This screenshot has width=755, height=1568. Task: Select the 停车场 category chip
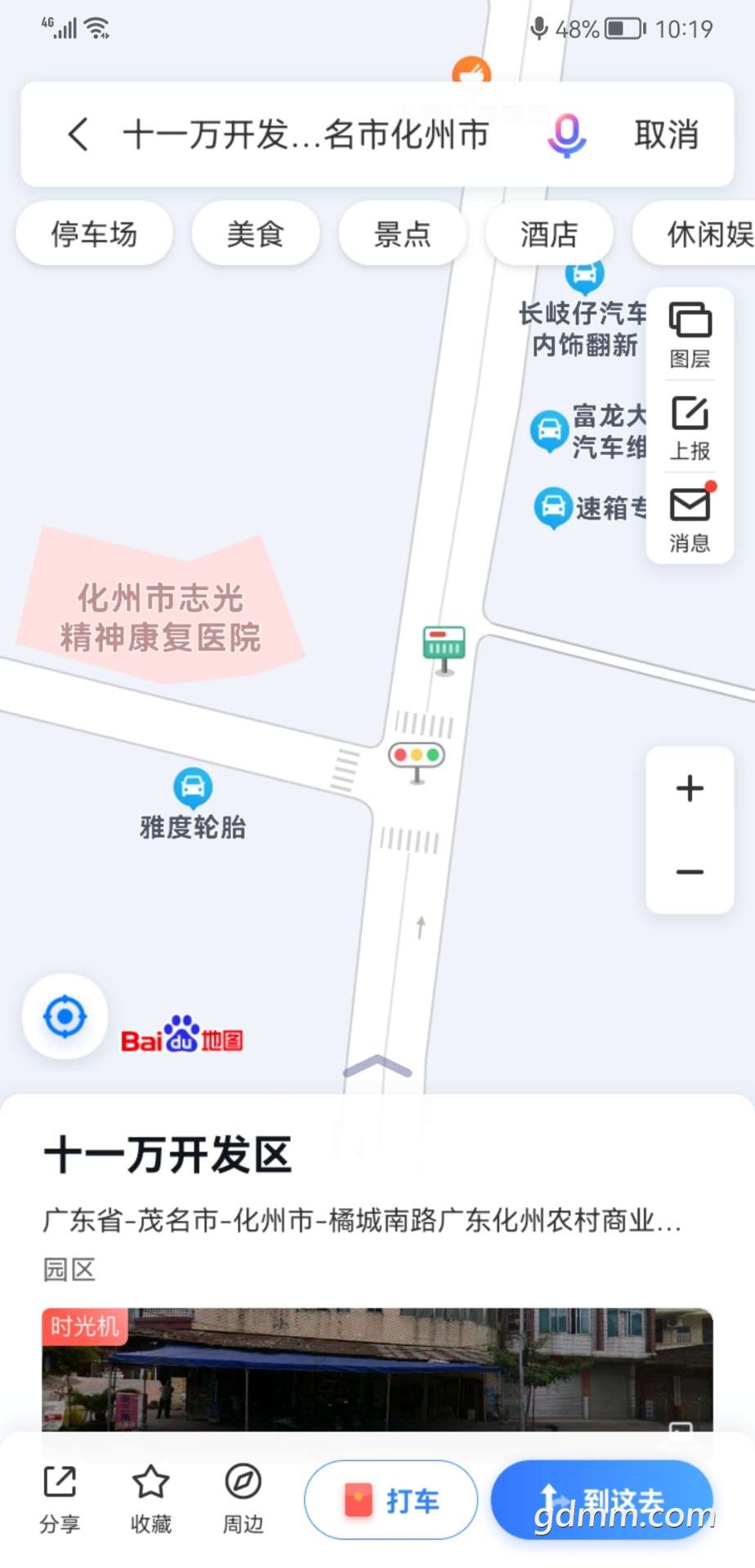click(x=94, y=234)
